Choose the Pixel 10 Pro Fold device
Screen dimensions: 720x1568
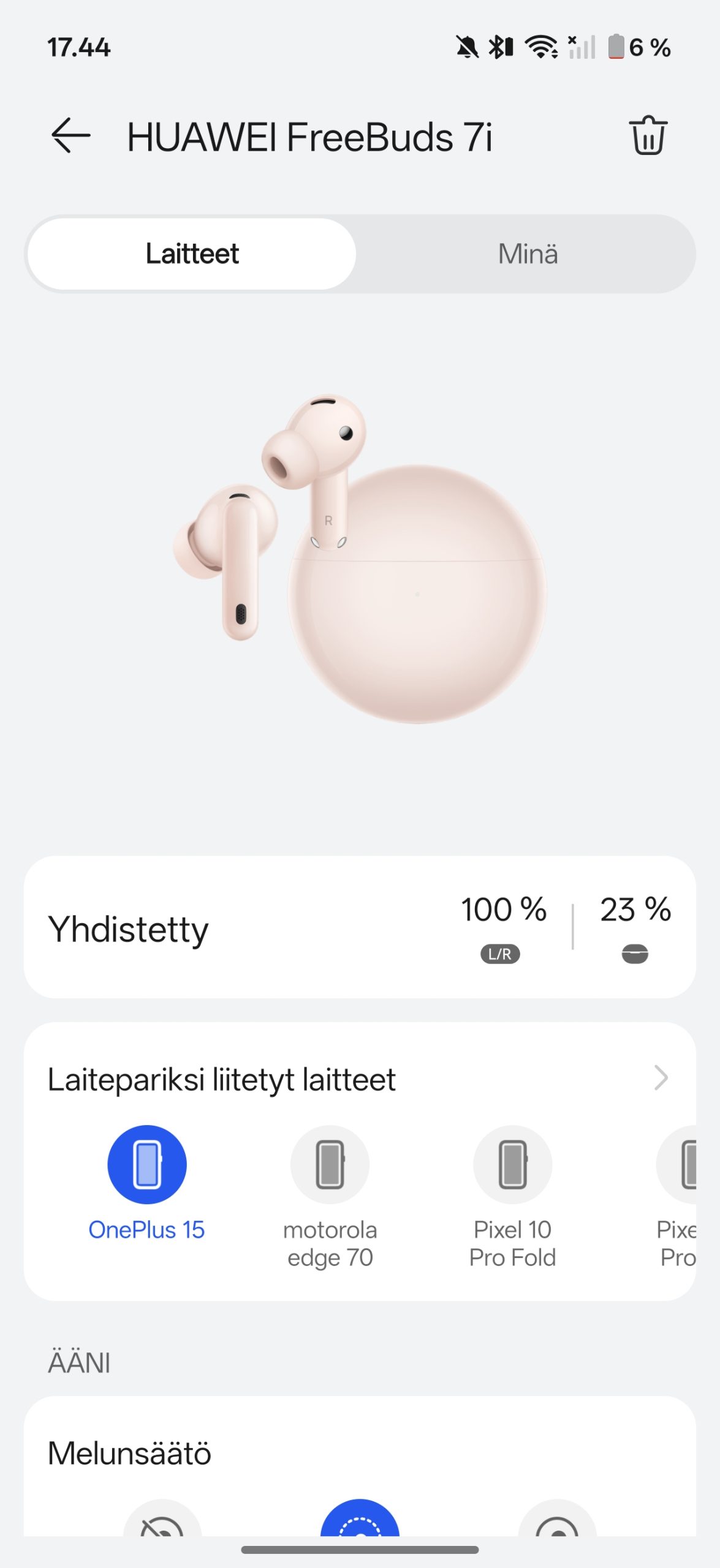tap(512, 1165)
